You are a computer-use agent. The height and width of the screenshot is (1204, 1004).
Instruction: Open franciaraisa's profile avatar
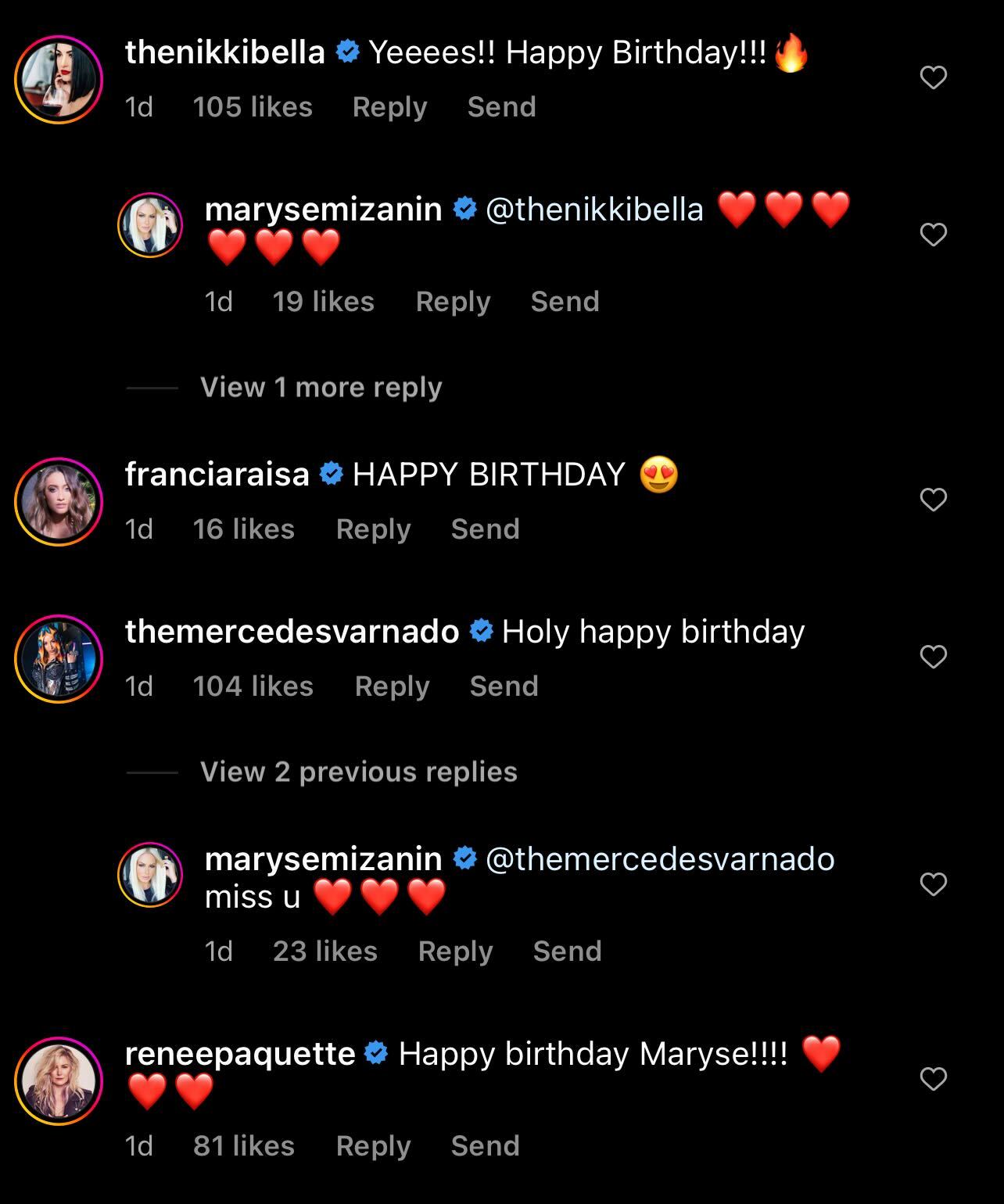[x=59, y=501]
